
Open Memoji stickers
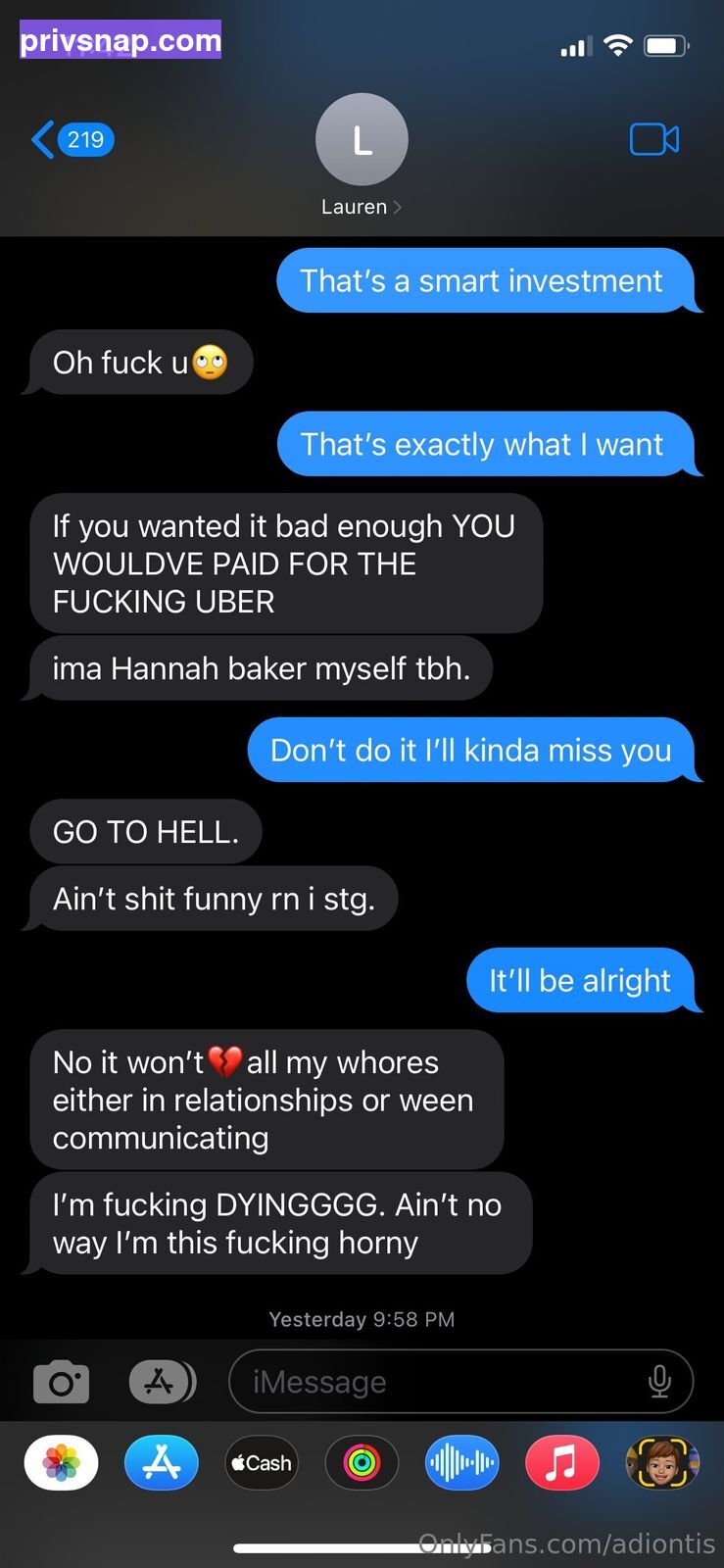(662, 1463)
